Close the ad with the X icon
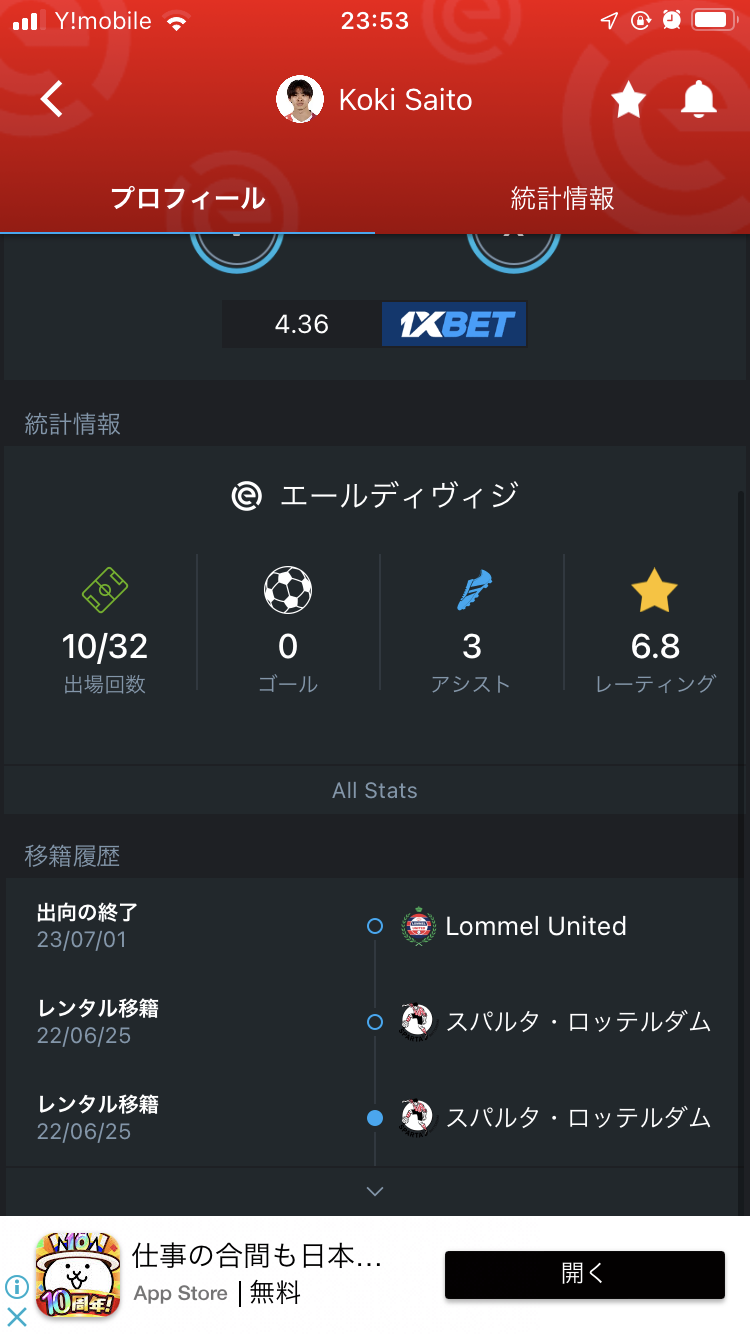This screenshot has height=1334, width=750. click(17, 1317)
